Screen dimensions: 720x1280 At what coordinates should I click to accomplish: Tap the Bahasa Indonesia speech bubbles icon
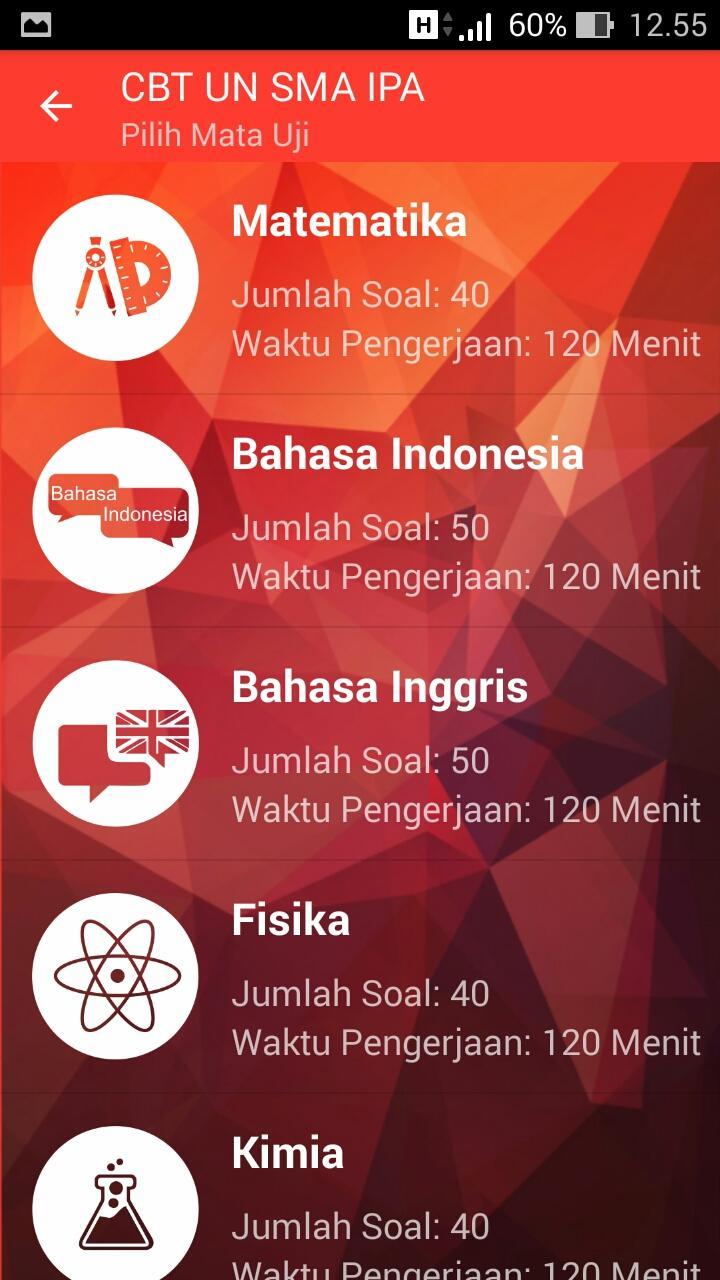pyautogui.click(x=115, y=510)
